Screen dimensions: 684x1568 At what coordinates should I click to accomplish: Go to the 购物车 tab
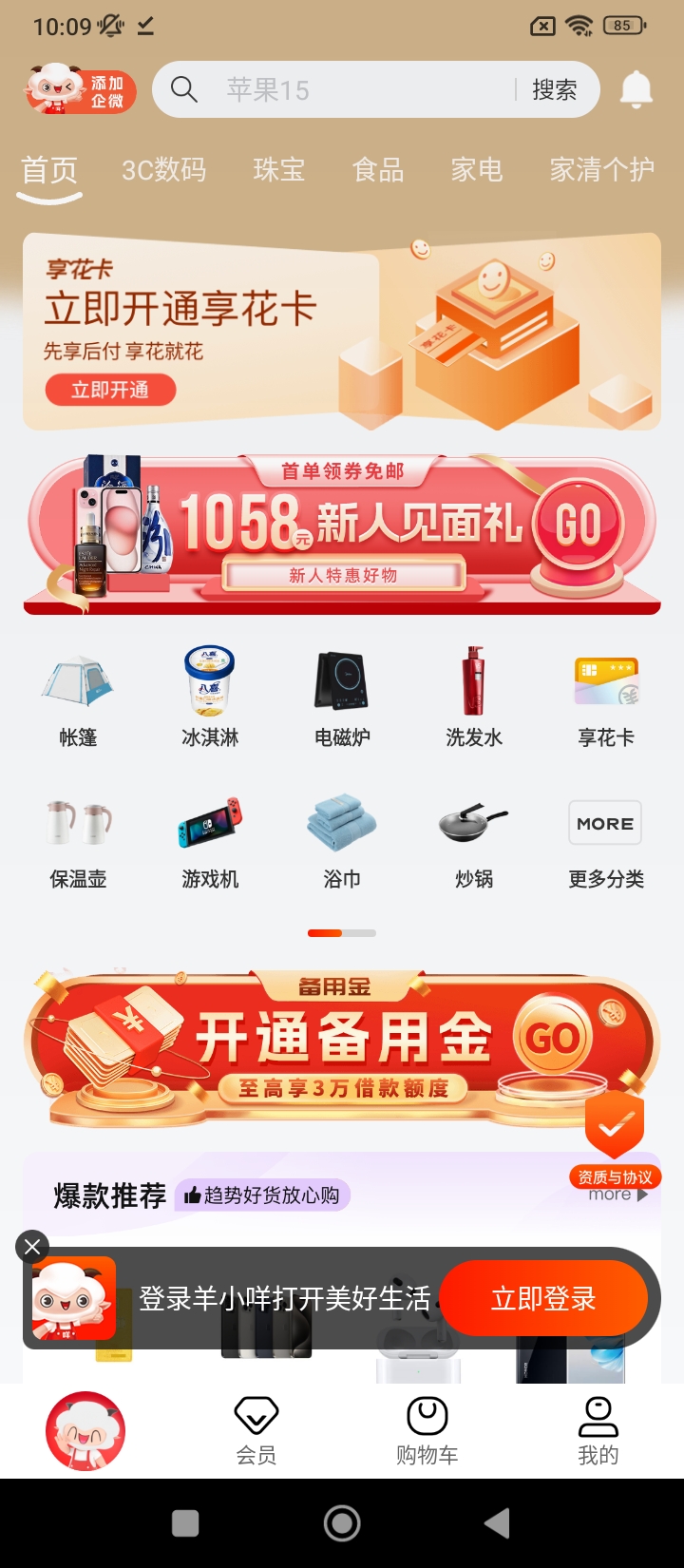tap(427, 1430)
